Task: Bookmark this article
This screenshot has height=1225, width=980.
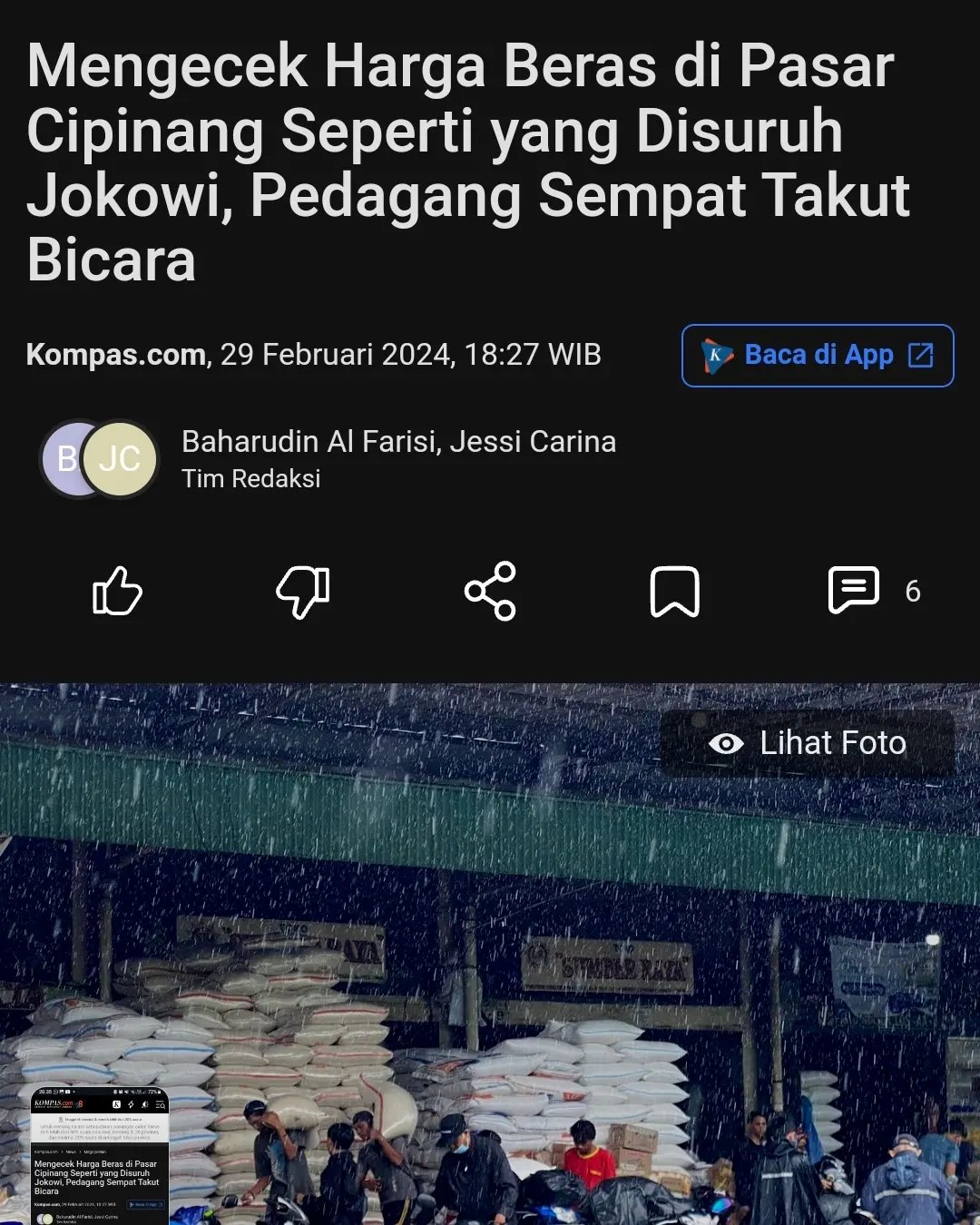Action: 675,592
